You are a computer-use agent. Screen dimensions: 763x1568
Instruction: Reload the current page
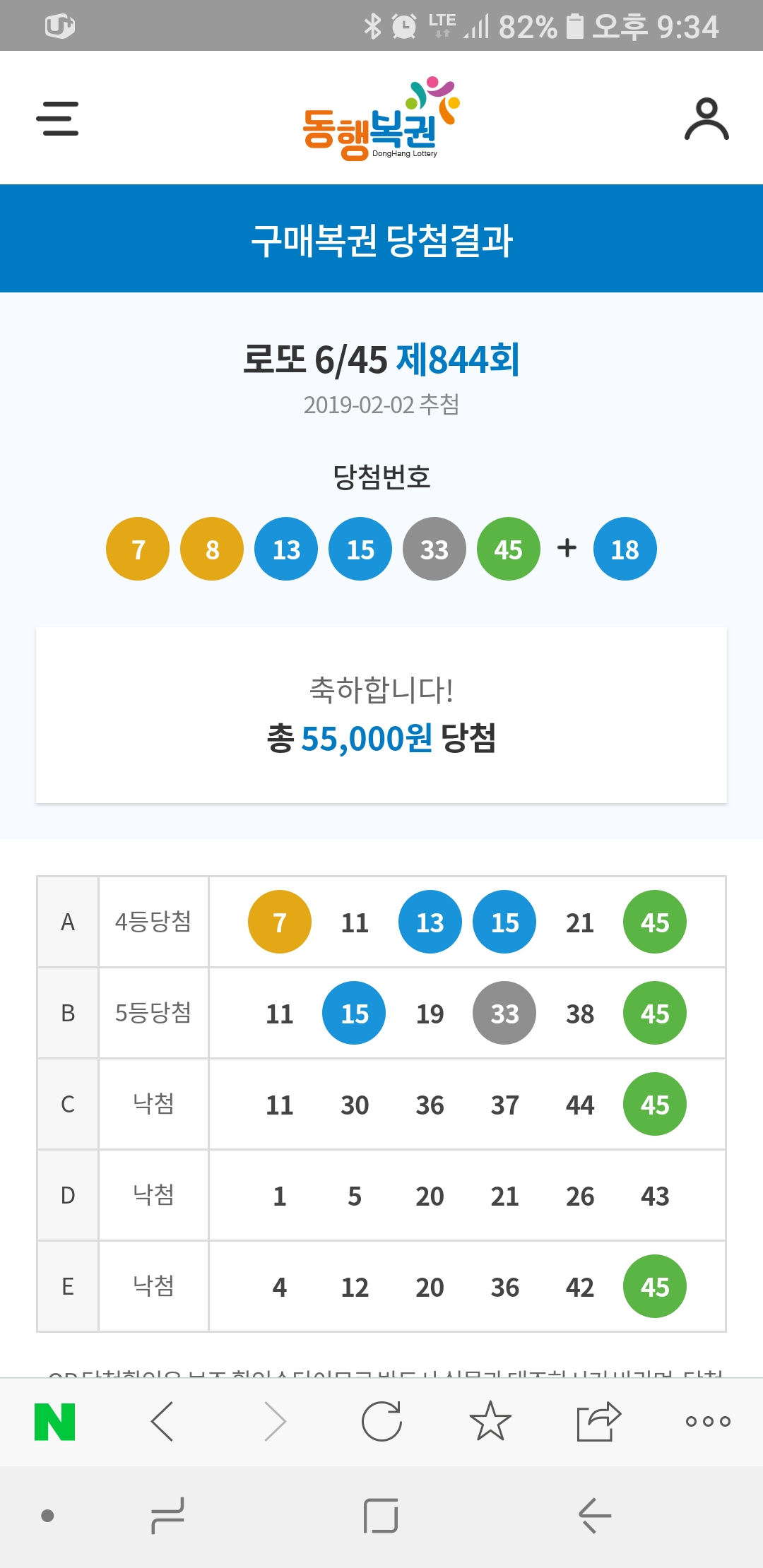[x=381, y=1421]
